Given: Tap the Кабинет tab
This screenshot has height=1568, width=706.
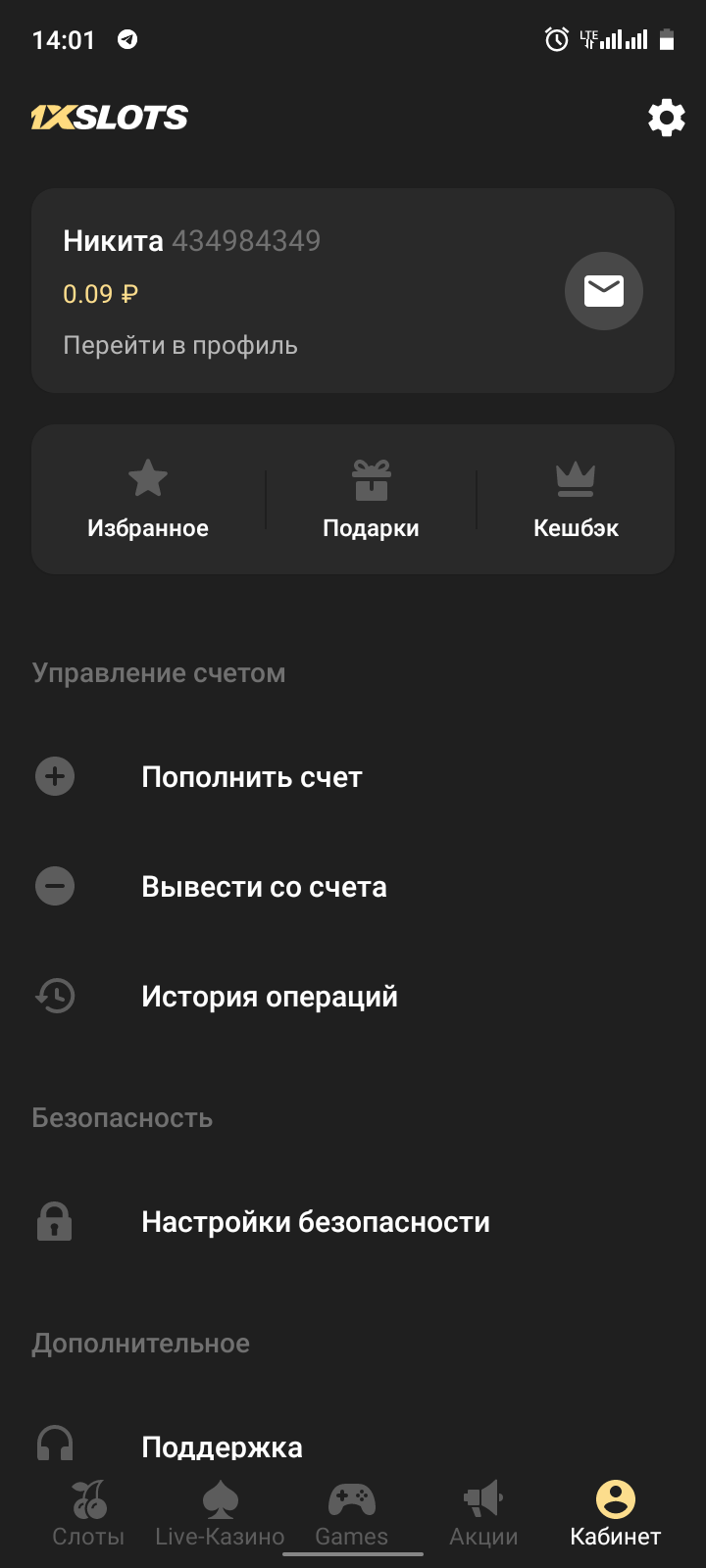Looking at the screenshot, I should coord(616,1514).
